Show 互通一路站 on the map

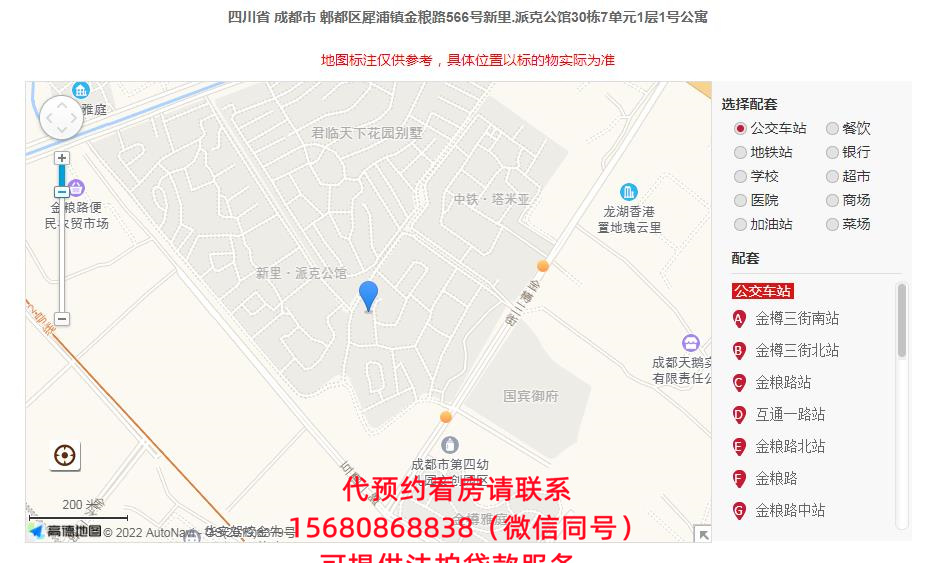coord(789,415)
